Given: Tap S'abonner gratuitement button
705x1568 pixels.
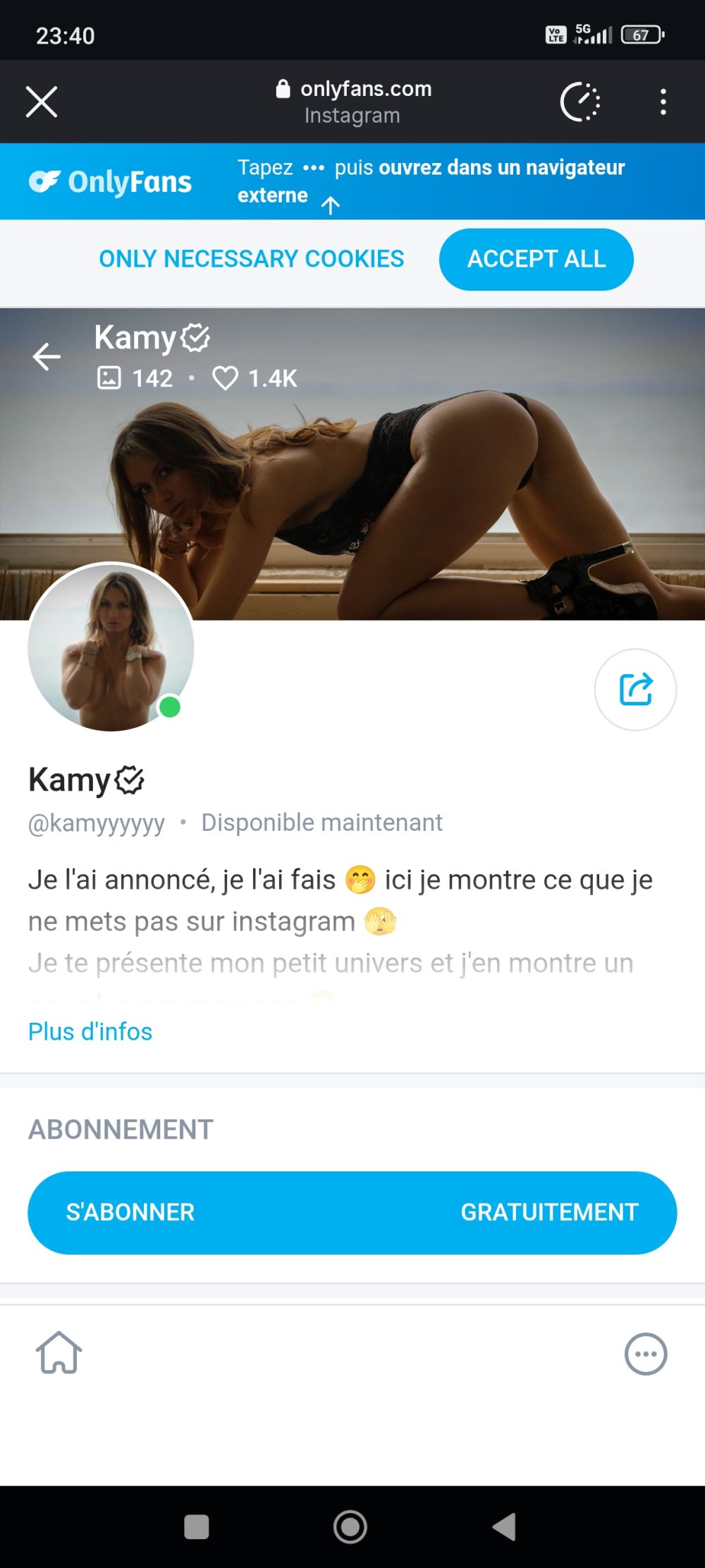Looking at the screenshot, I should pos(352,1212).
